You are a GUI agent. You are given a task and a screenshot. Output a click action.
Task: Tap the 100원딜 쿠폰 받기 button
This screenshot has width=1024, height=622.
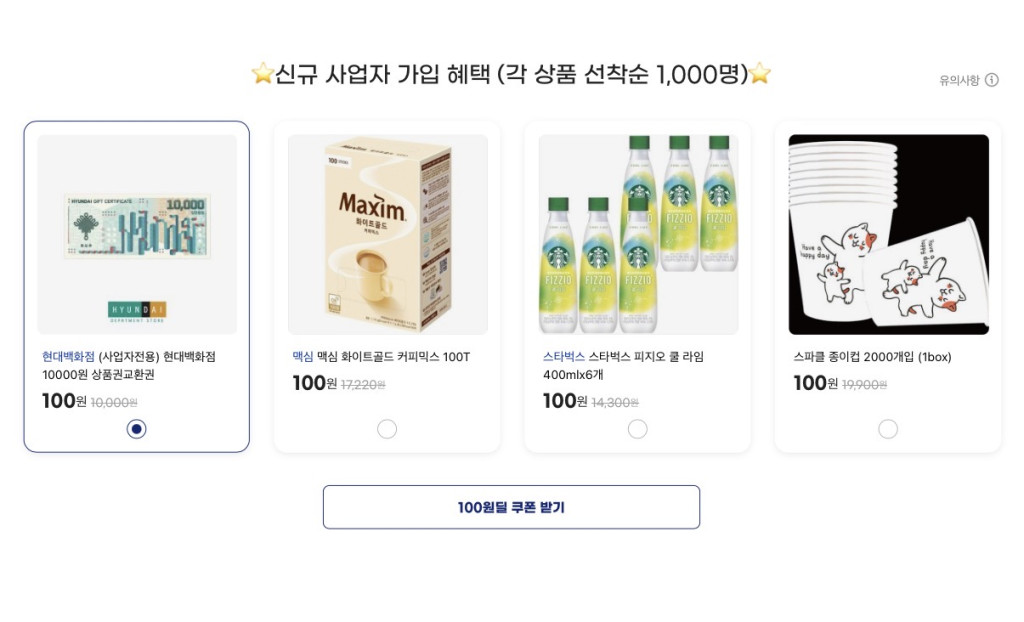point(511,507)
